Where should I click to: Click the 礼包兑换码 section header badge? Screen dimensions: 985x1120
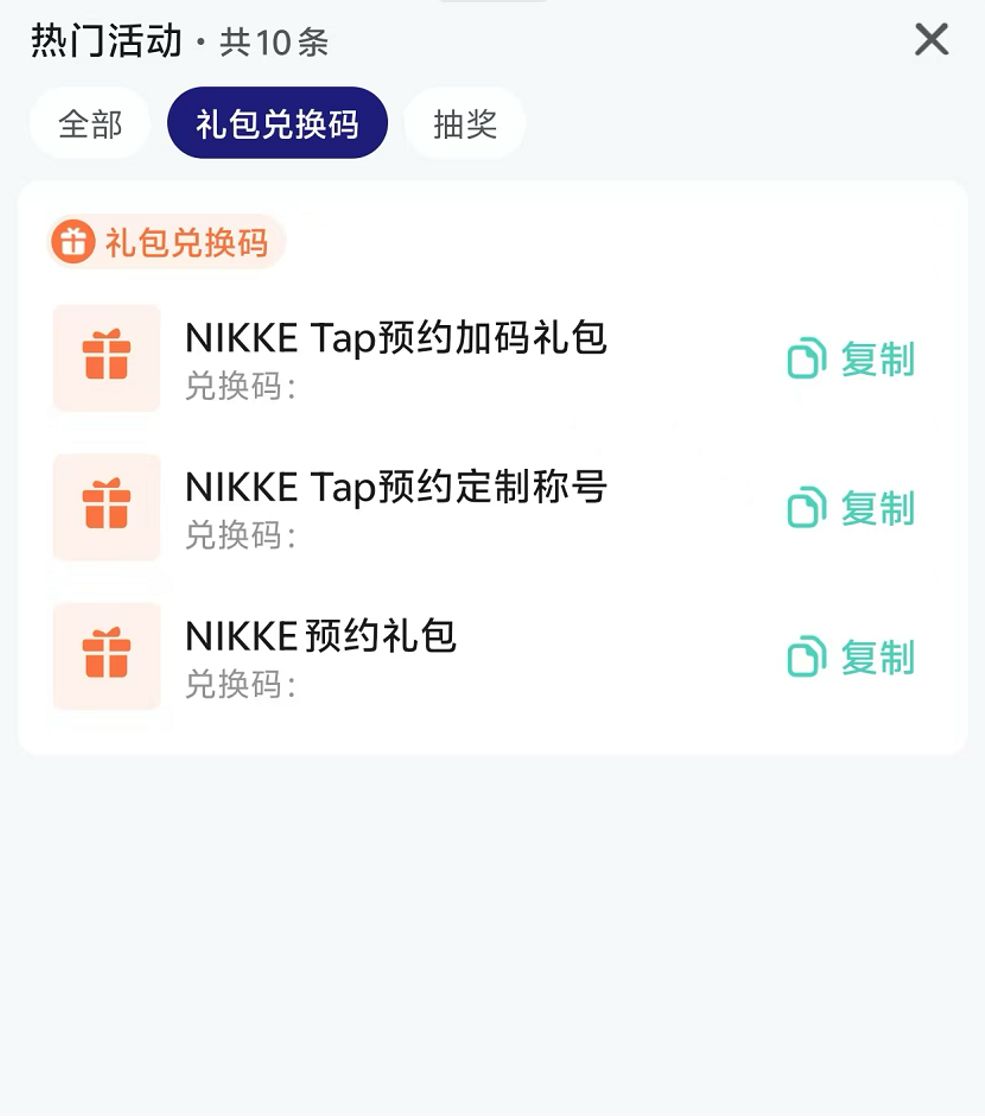click(x=165, y=241)
